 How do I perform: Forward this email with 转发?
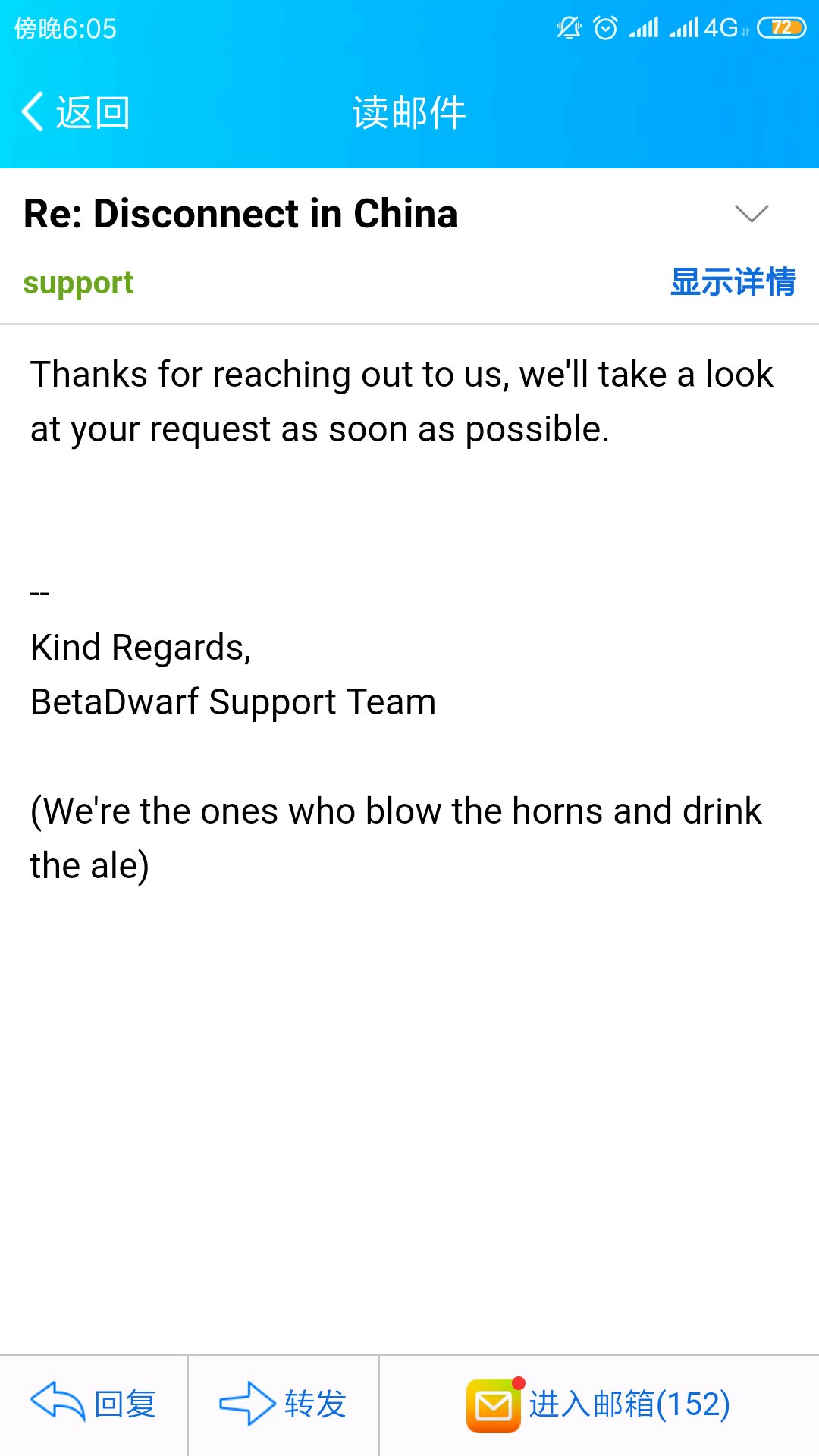[x=283, y=1404]
